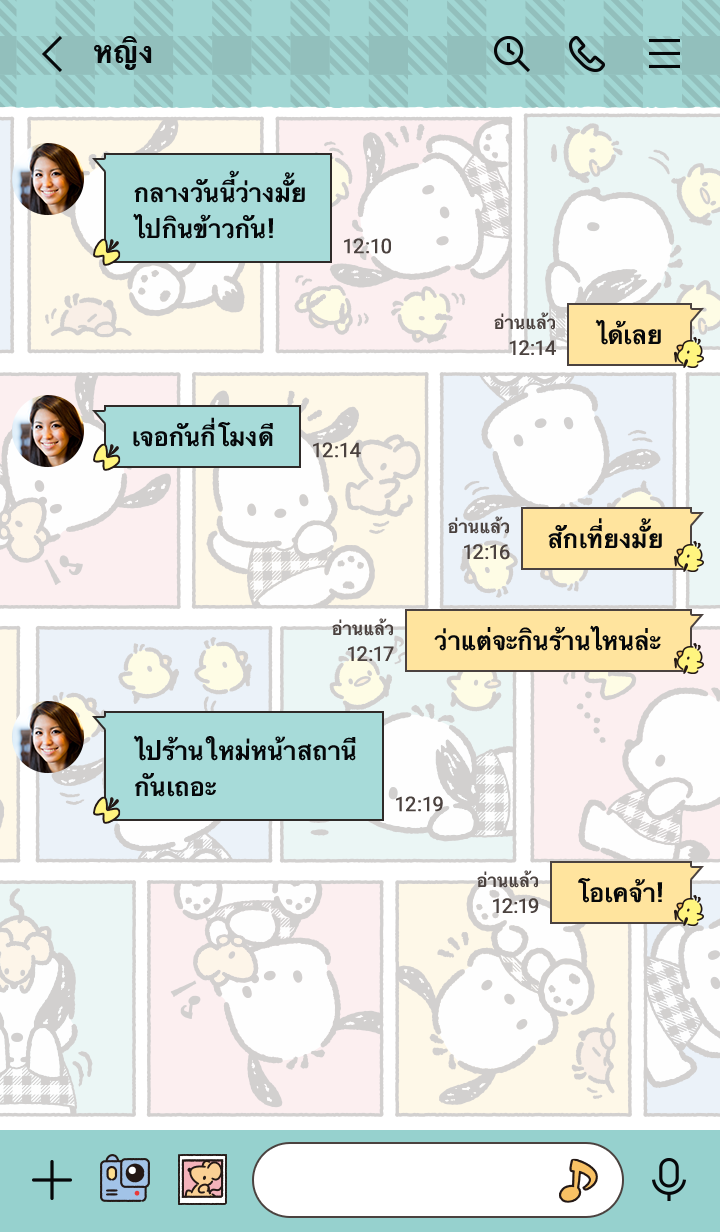The height and width of the screenshot is (1232, 720).
Task: Start a voice call with หญิง
Action: pyautogui.click(x=587, y=54)
